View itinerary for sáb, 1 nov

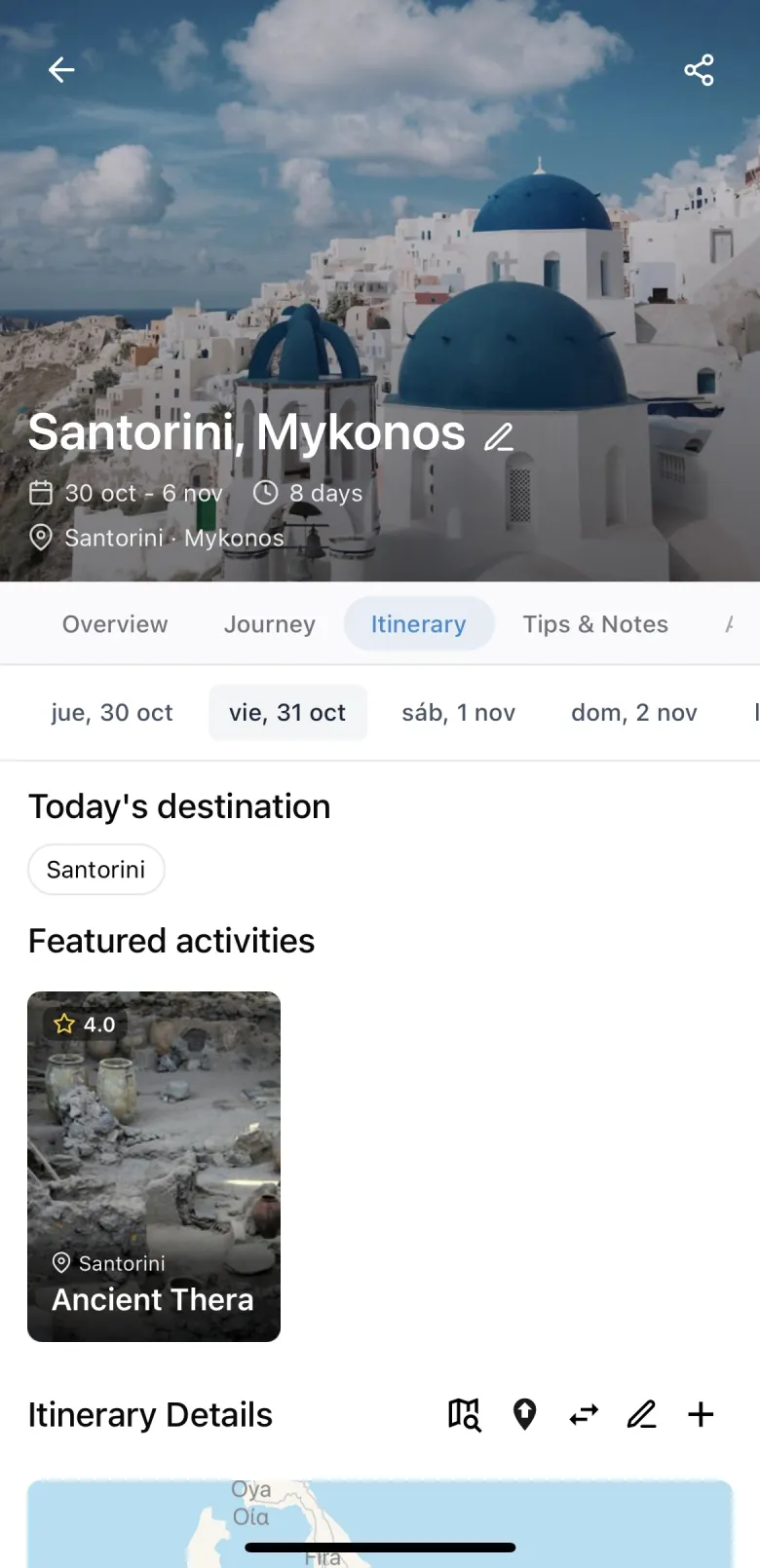point(459,713)
